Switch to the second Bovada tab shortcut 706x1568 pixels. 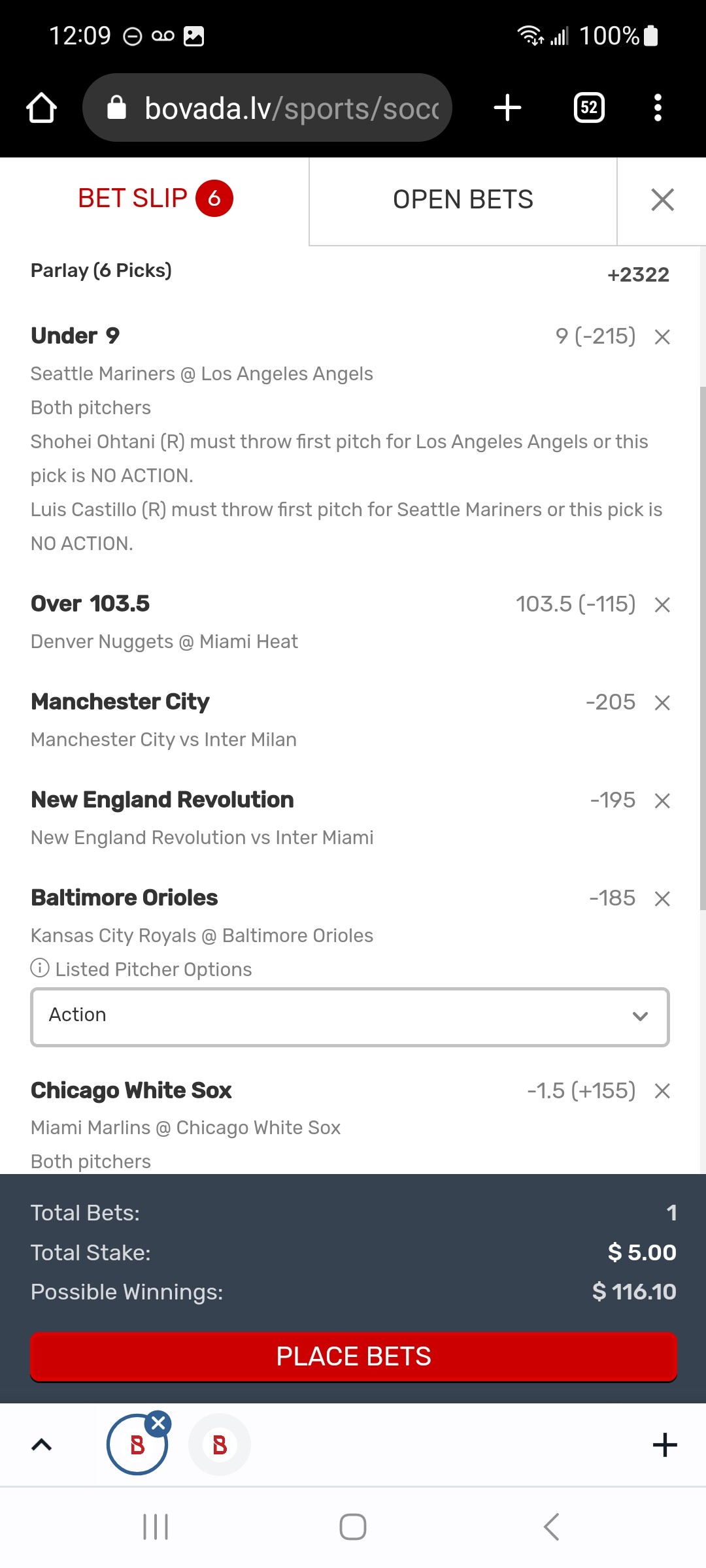tap(220, 1445)
